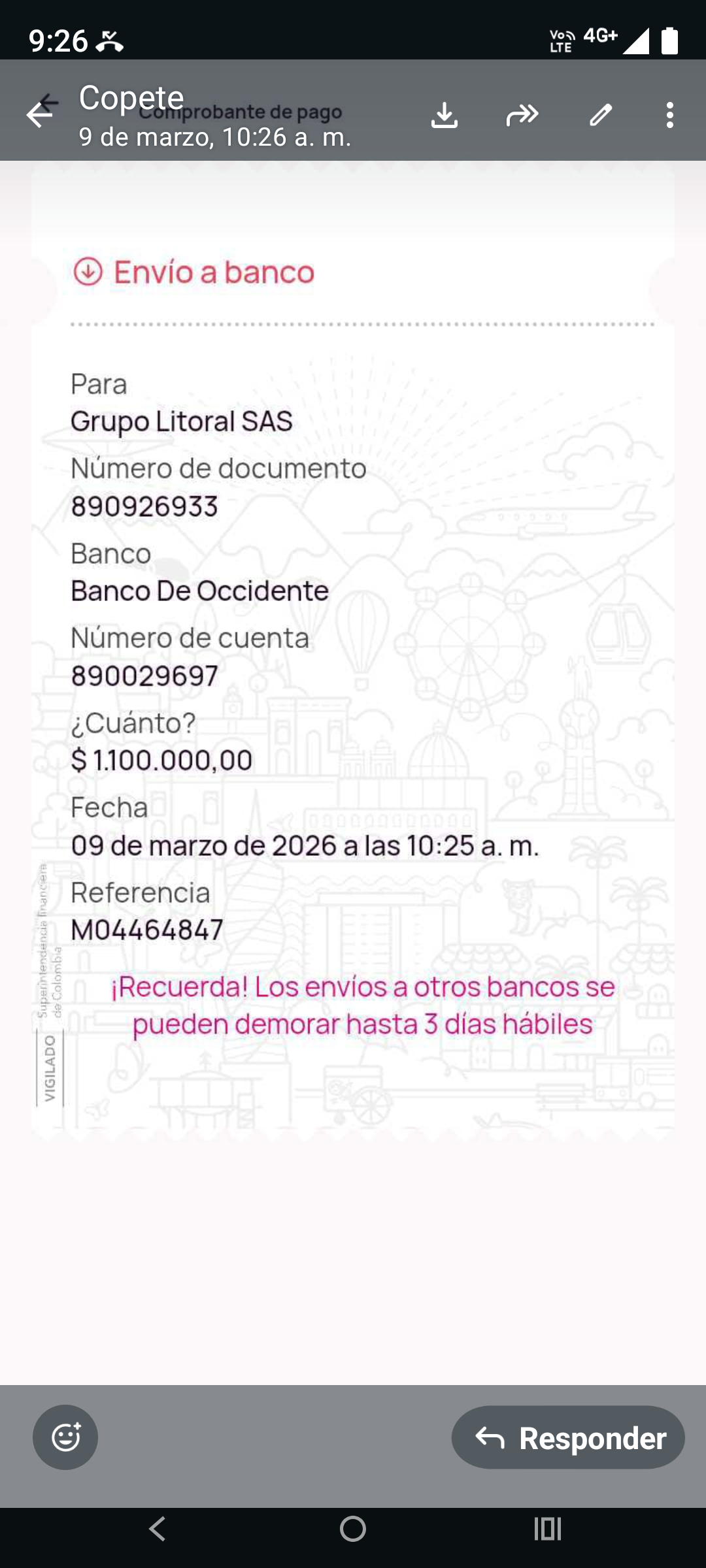706x1568 pixels.
Task: Open the three-dot overflow menu
Action: [669, 115]
